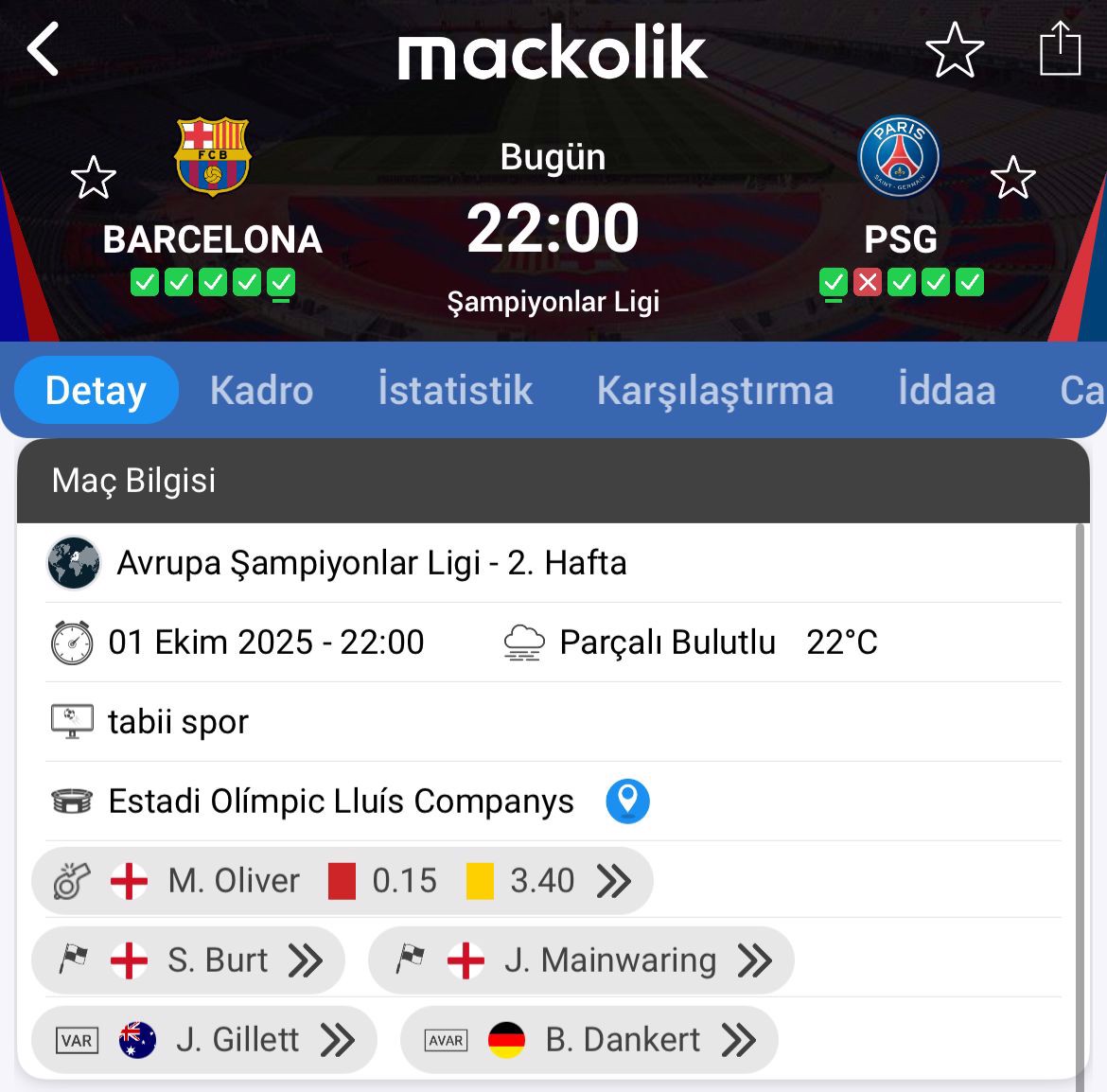Share this match

(x=1060, y=49)
